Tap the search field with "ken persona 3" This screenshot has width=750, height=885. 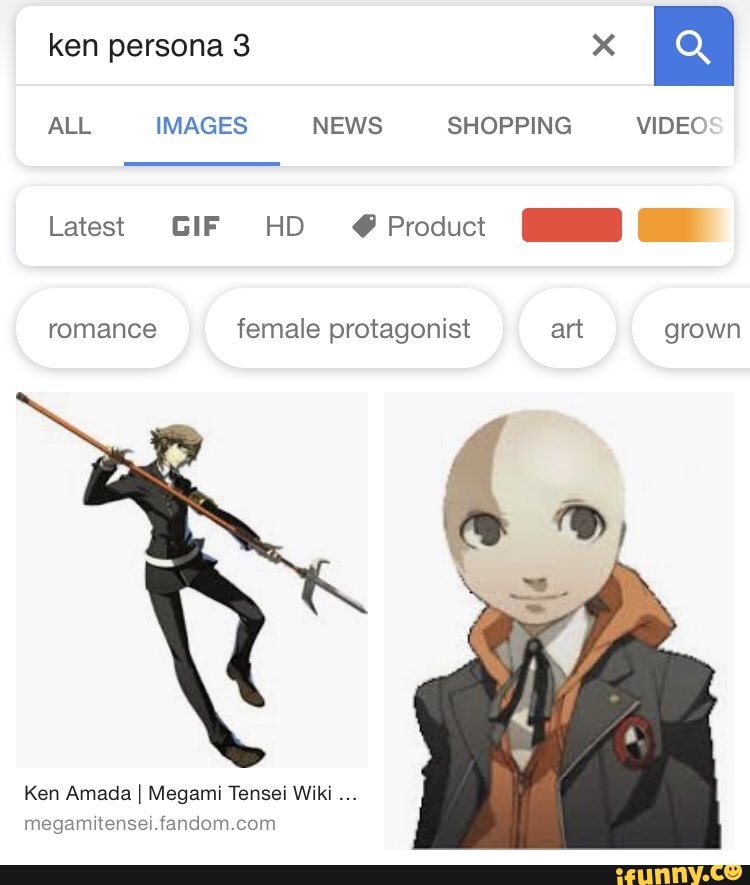pos(300,46)
